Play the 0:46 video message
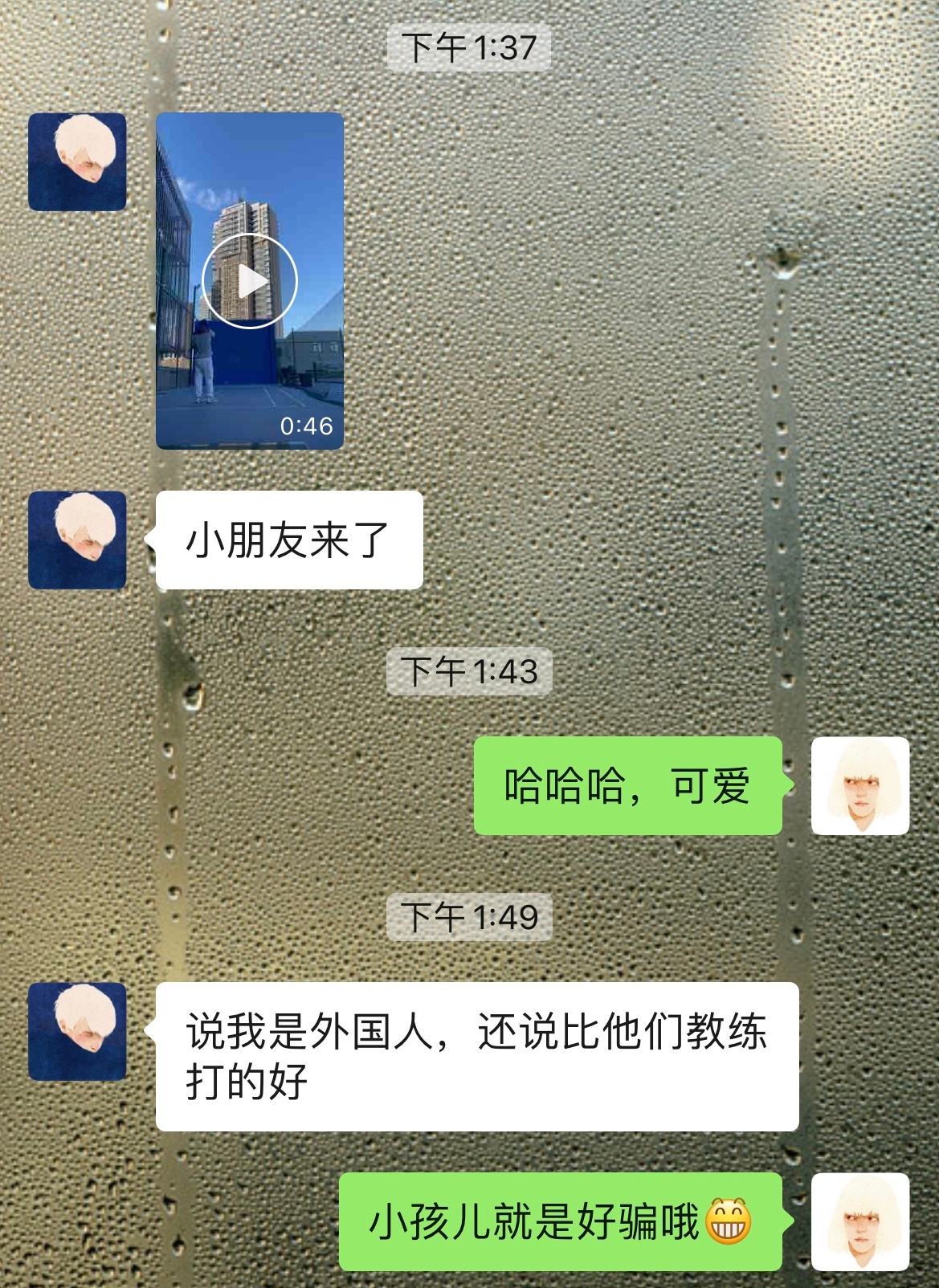939x1288 pixels. [x=250, y=281]
